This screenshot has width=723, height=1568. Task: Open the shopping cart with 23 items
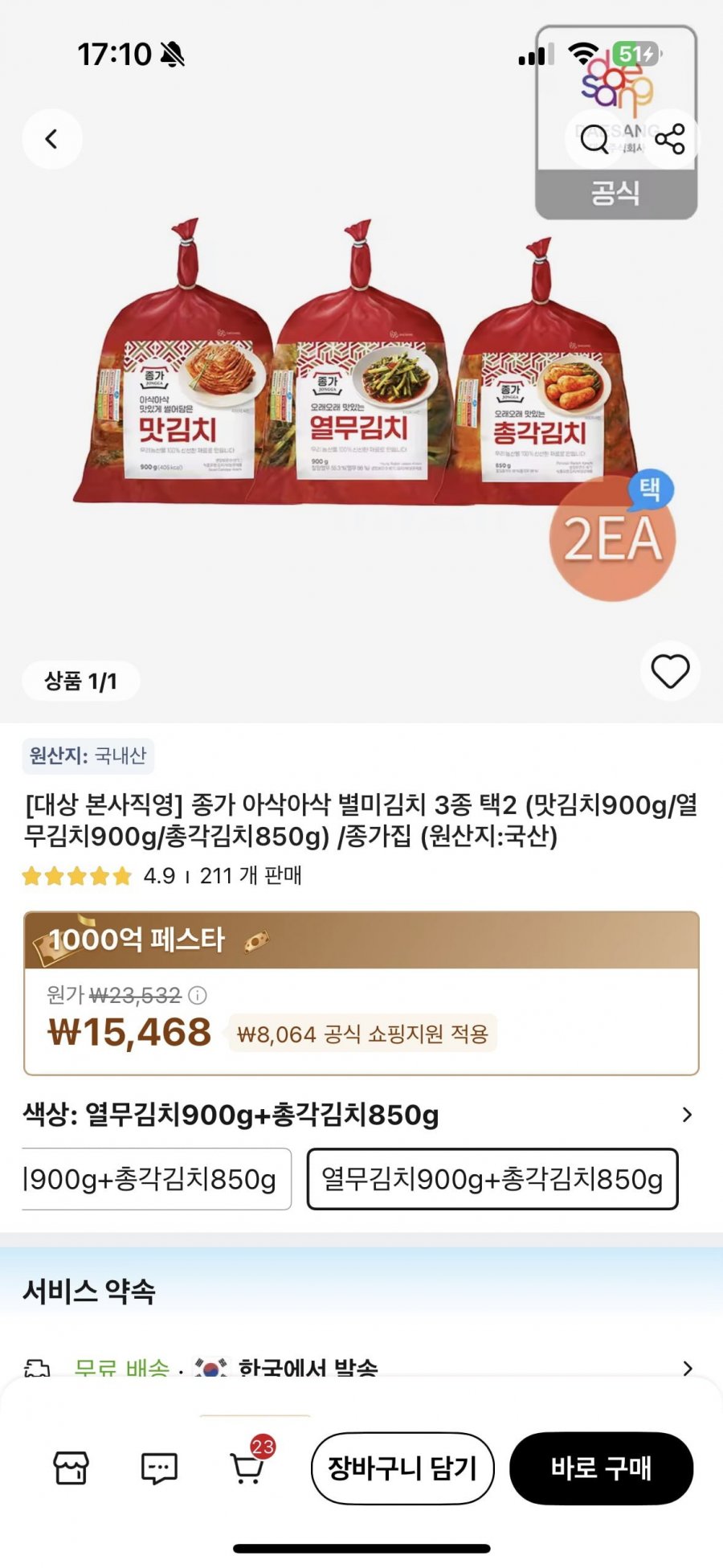tap(247, 1468)
